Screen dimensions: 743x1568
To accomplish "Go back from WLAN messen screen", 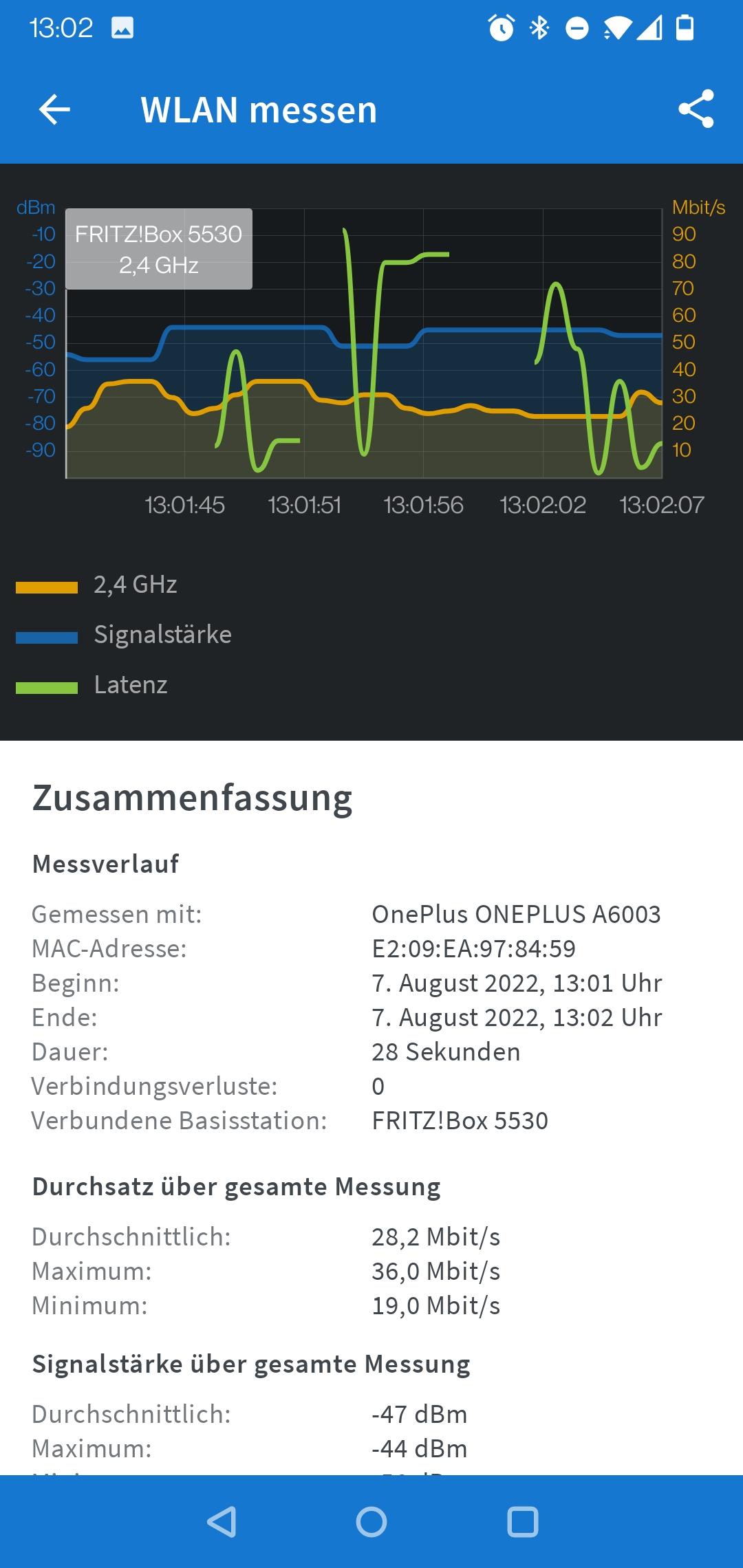I will coord(55,109).
